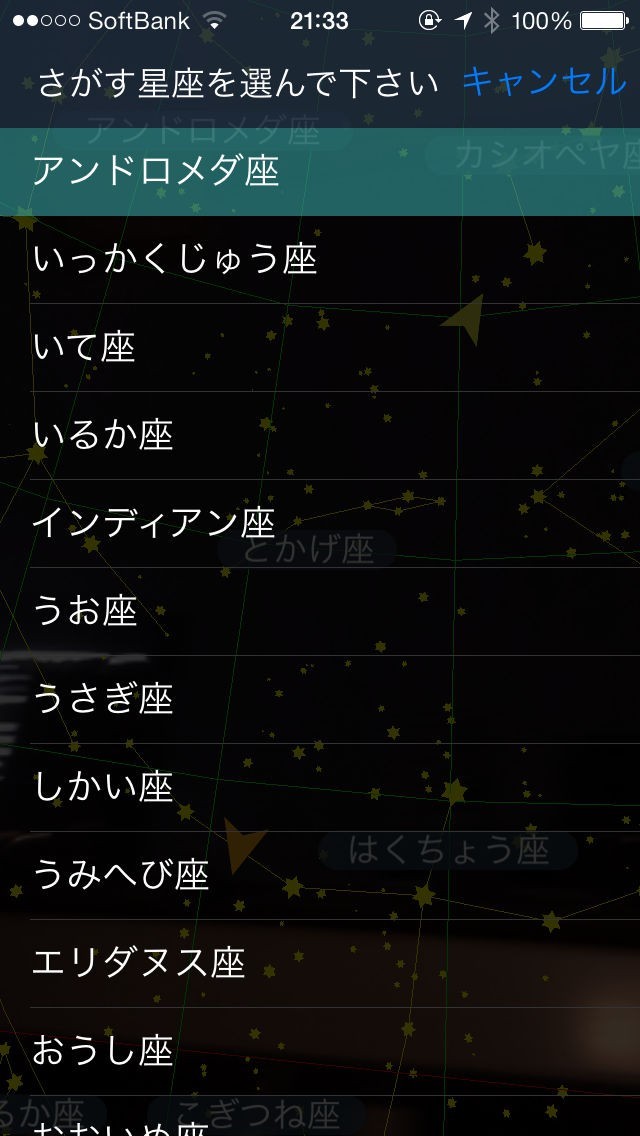Viewport: 640px width, 1136px height.
Task: Select うお座 from the list
Action: point(85,611)
